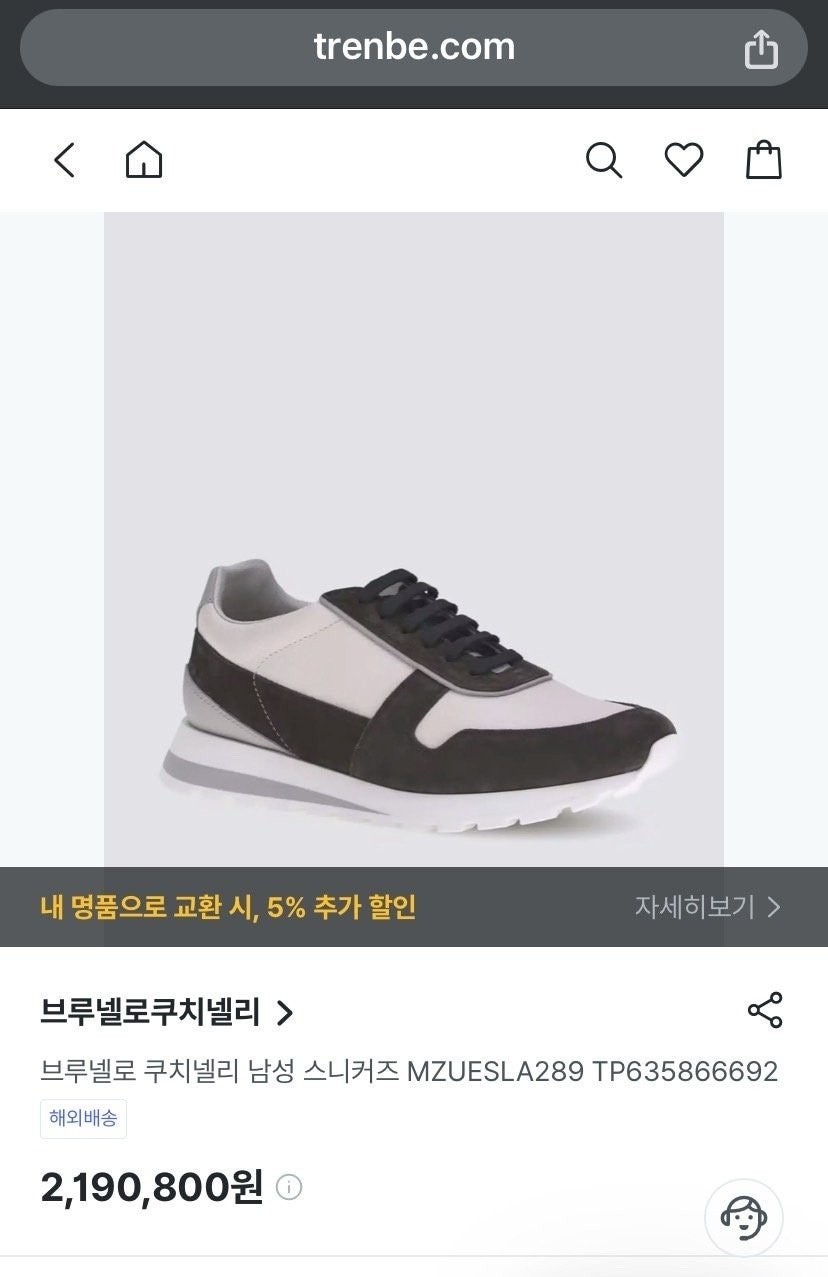Open the shopping bag icon
The height and width of the screenshot is (1277, 828).
(x=765, y=159)
